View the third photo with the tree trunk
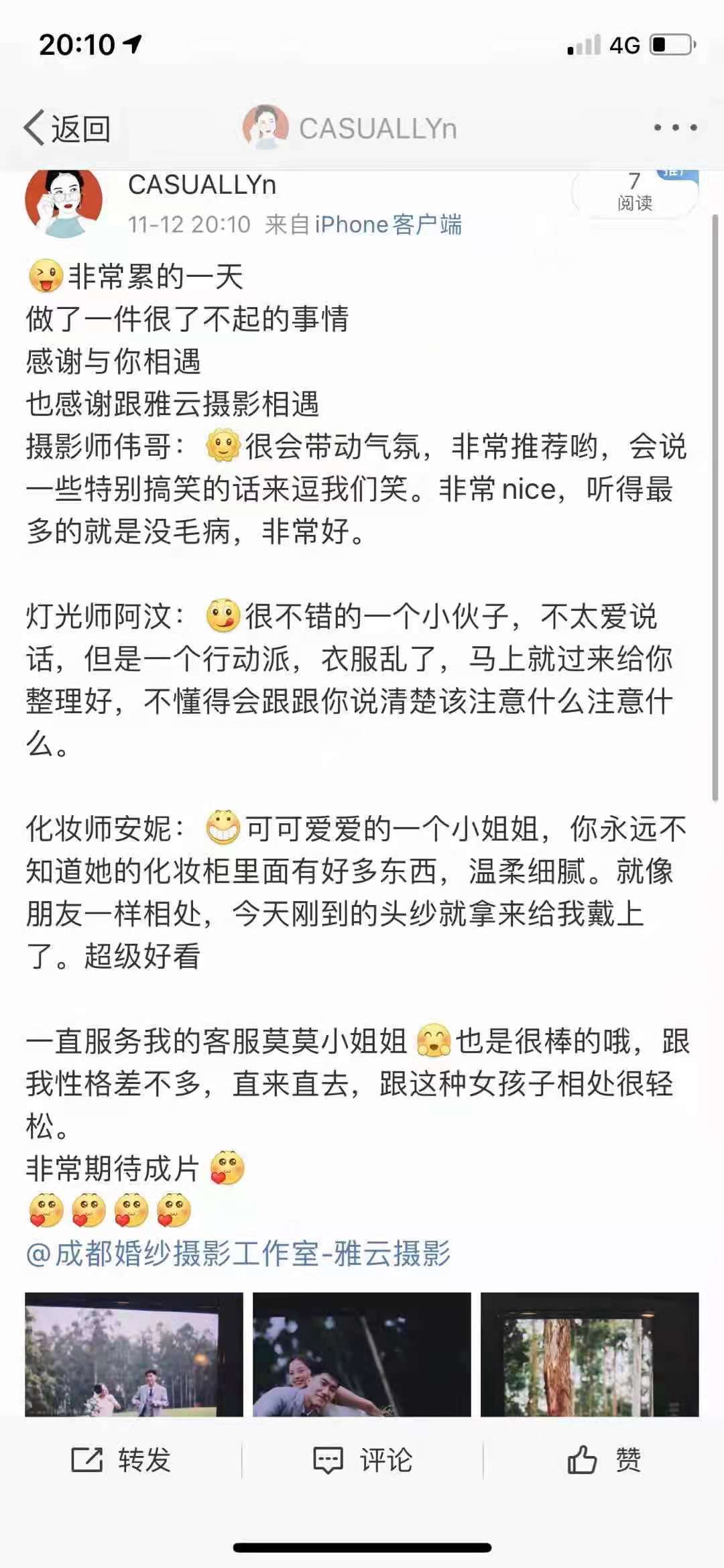This screenshot has width=724, height=1568. [589, 1354]
